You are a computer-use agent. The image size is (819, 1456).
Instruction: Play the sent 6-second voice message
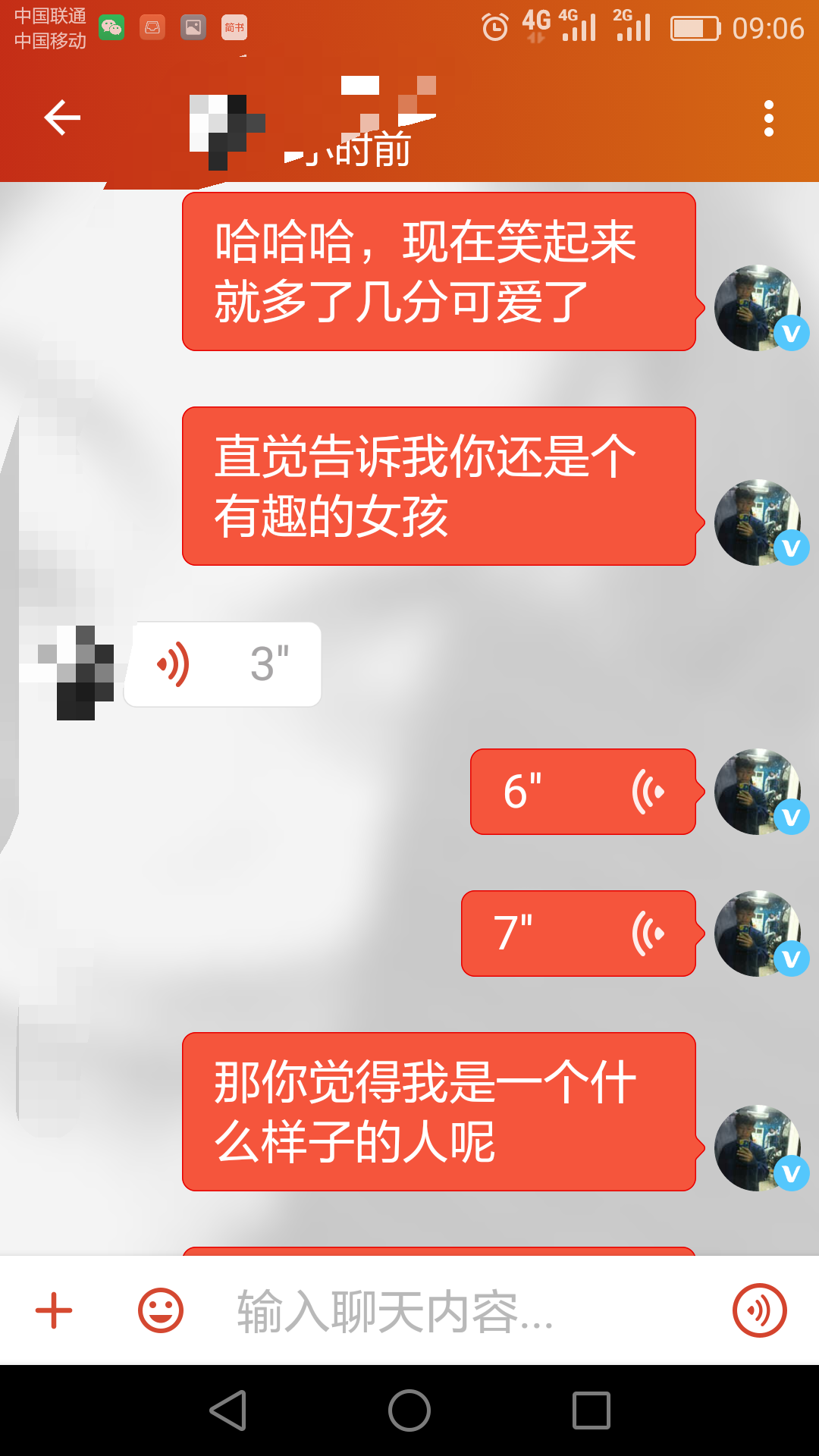pos(582,792)
